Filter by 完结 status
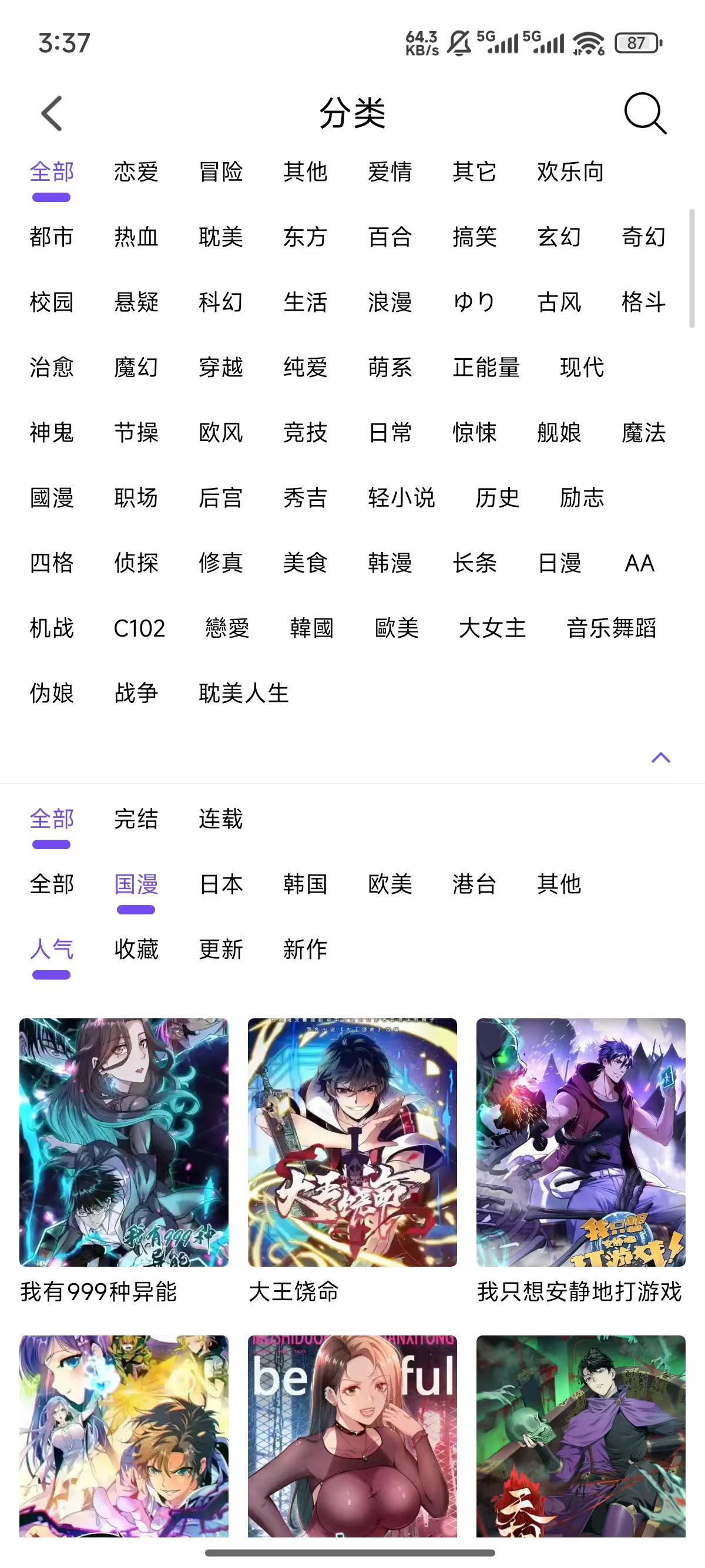The width and height of the screenshot is (705, 1568). [136, 820]
